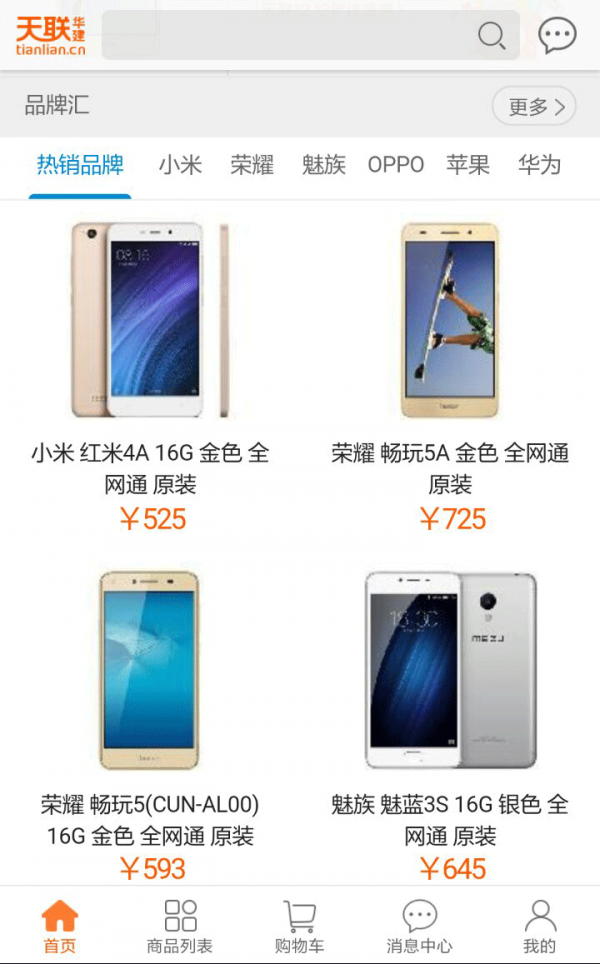Tap the magnifier search icon

point(492,36)
